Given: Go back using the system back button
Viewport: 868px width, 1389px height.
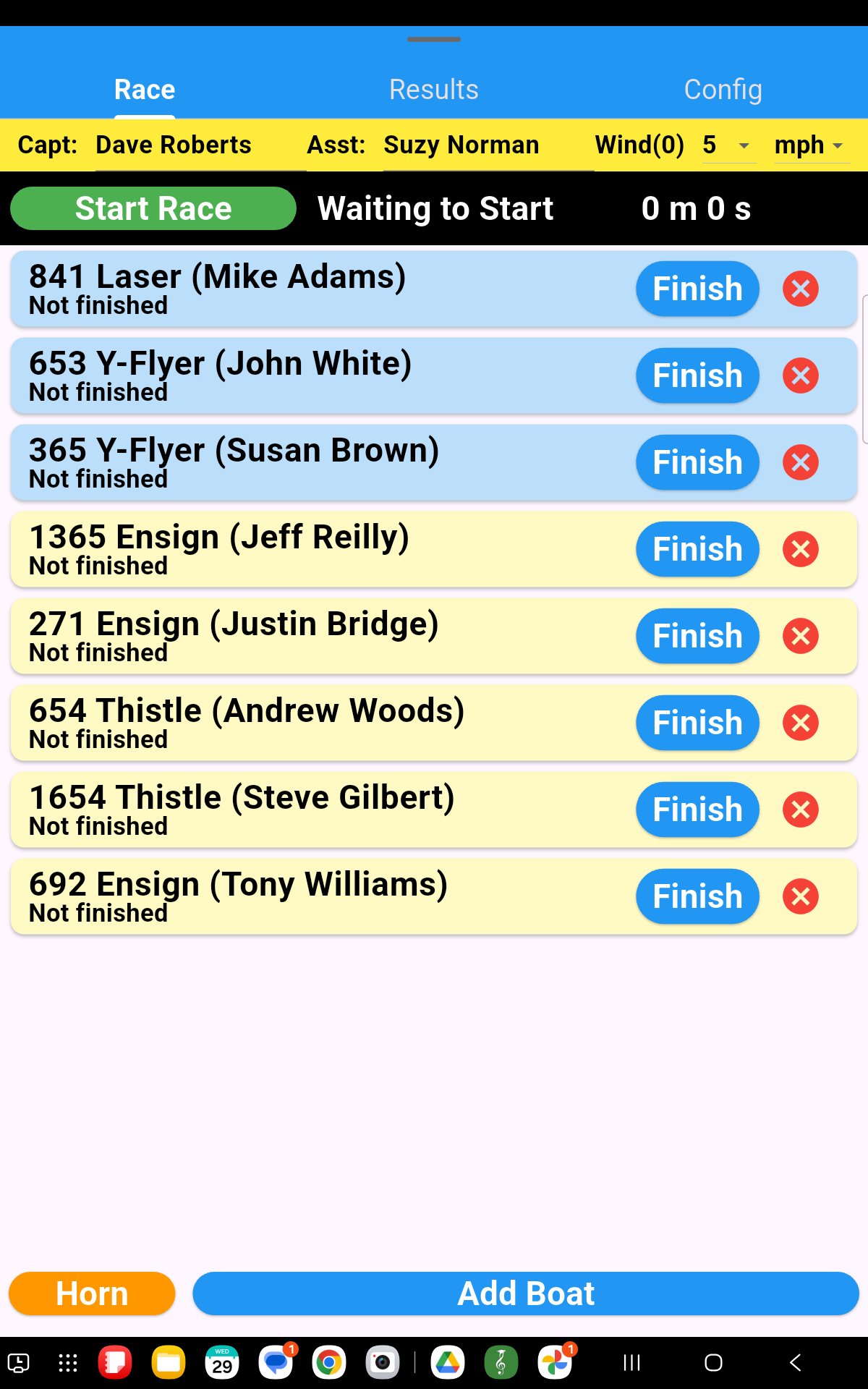Looking at the screenshot, I should click(795, 1363).
